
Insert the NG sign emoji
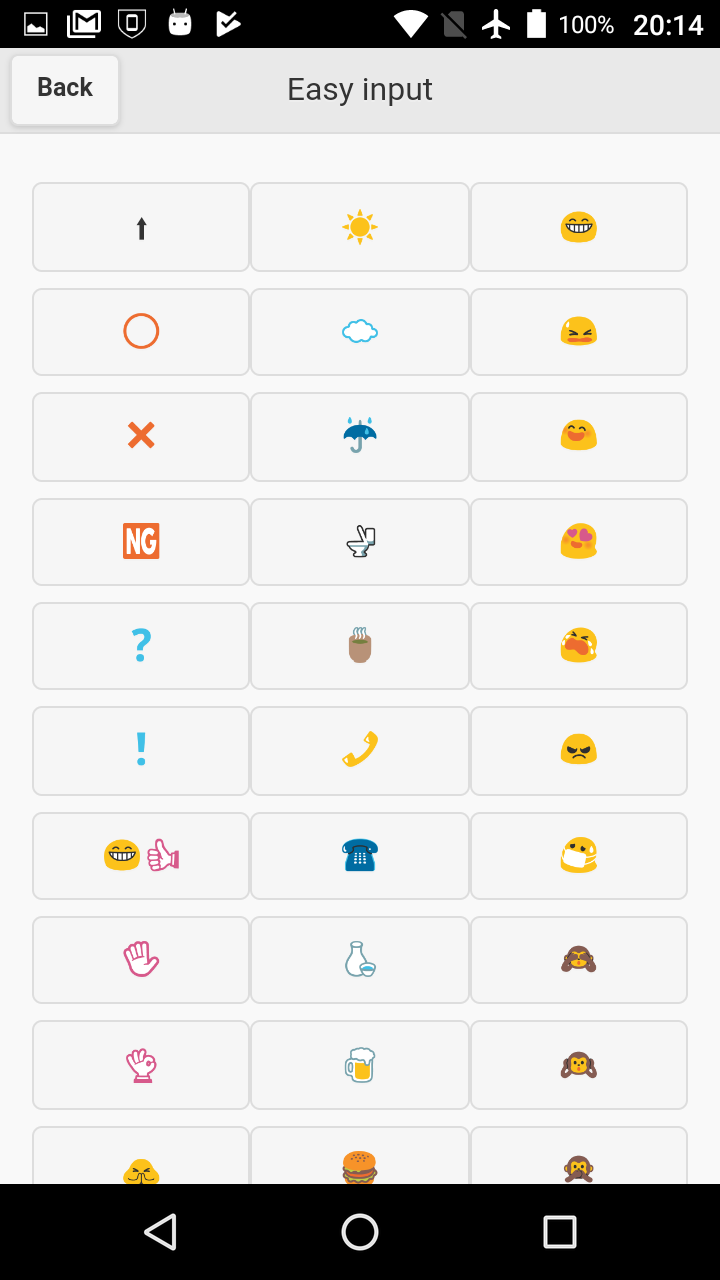(x=141, y=542)
